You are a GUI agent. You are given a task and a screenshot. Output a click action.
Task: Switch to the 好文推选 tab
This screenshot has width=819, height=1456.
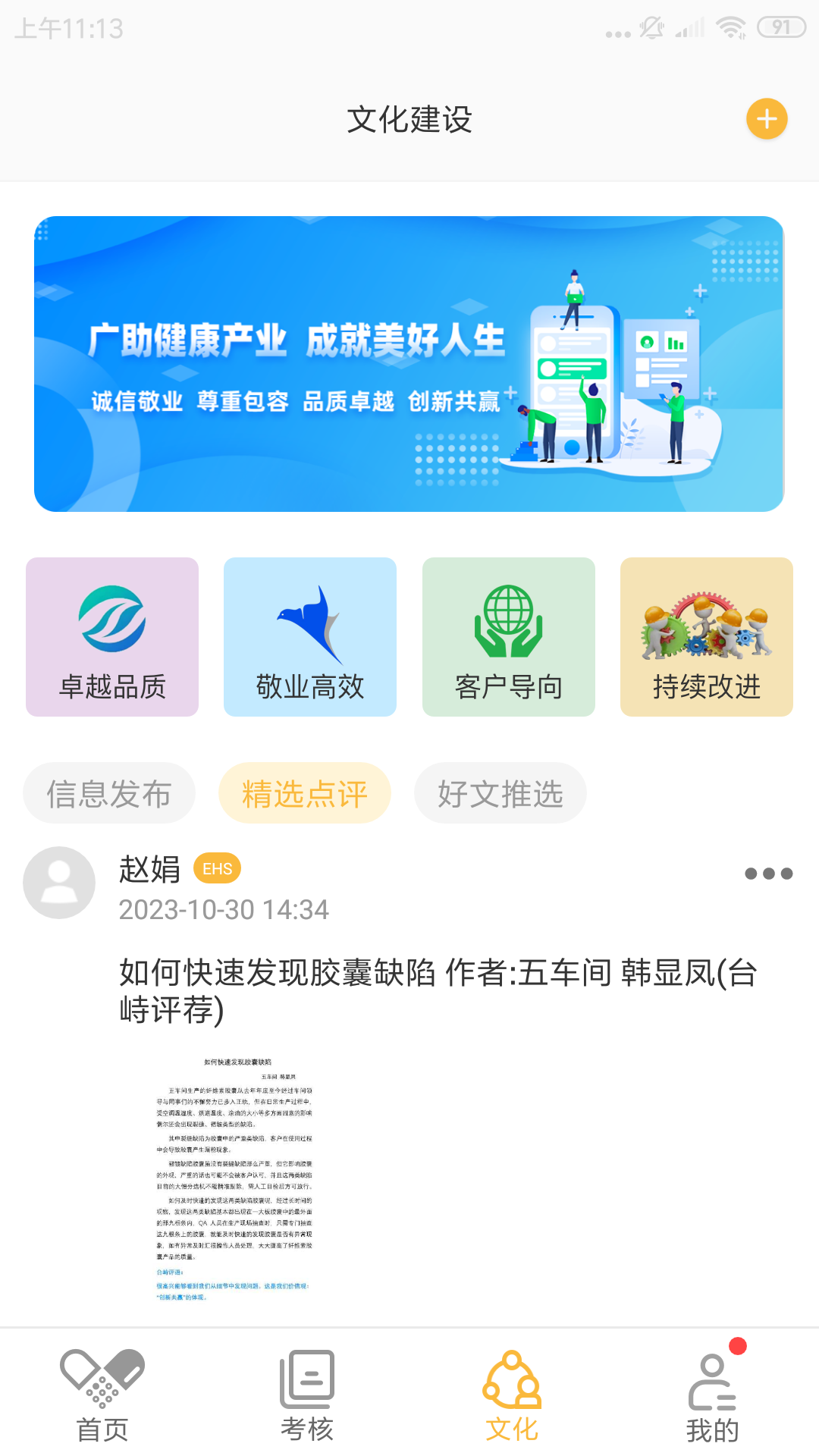click(500, 792)
